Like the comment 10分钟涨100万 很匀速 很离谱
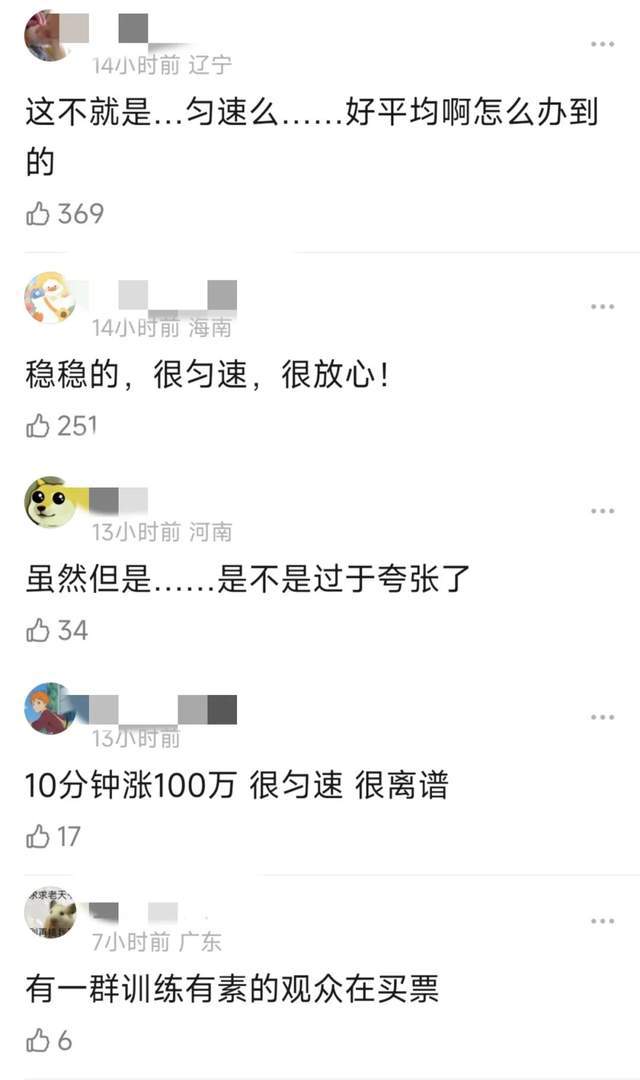The width and height of the screenshot is (640, 1080). click(38, 836)
